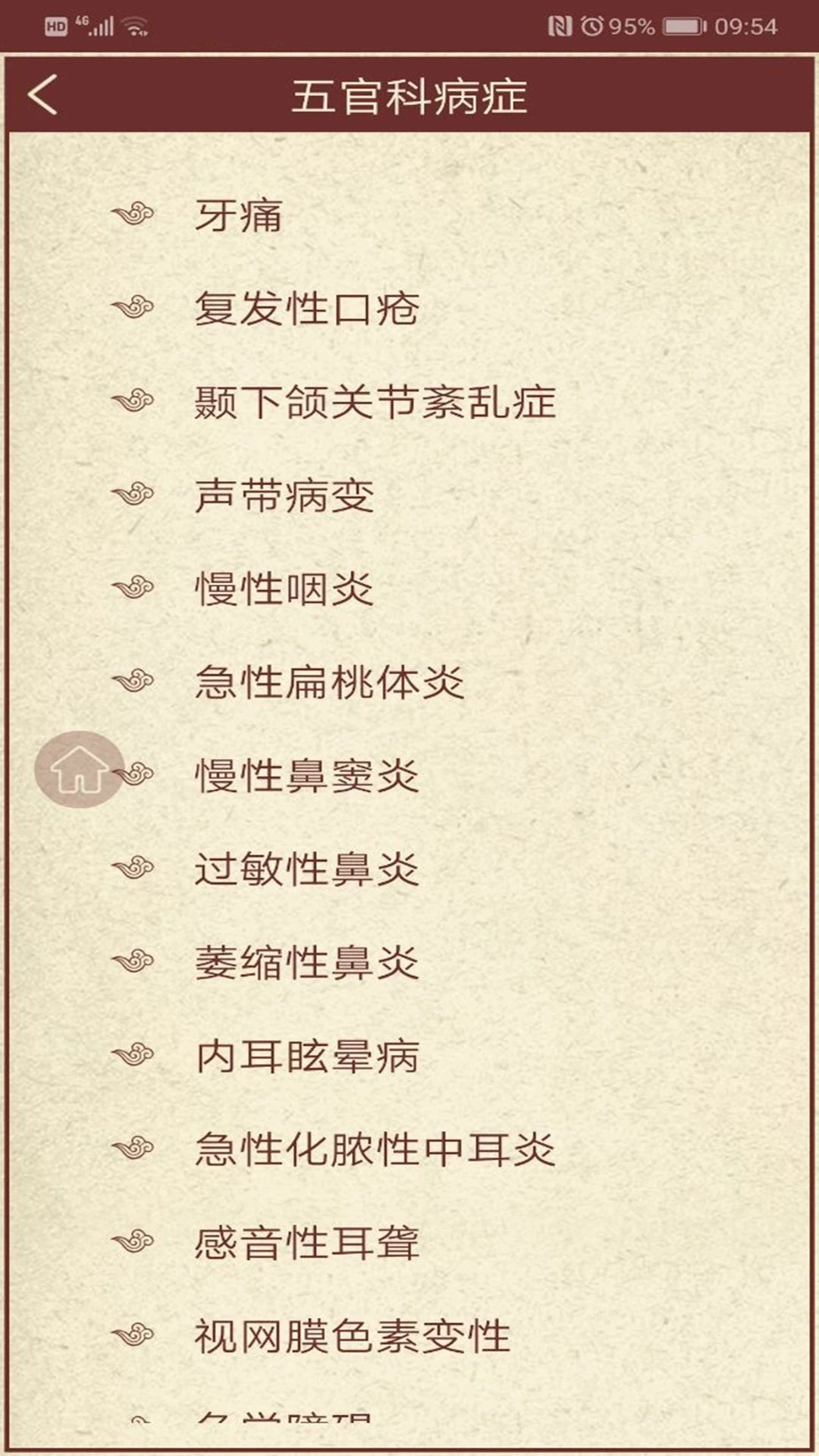Select 急性扁桃体炎

329,682
